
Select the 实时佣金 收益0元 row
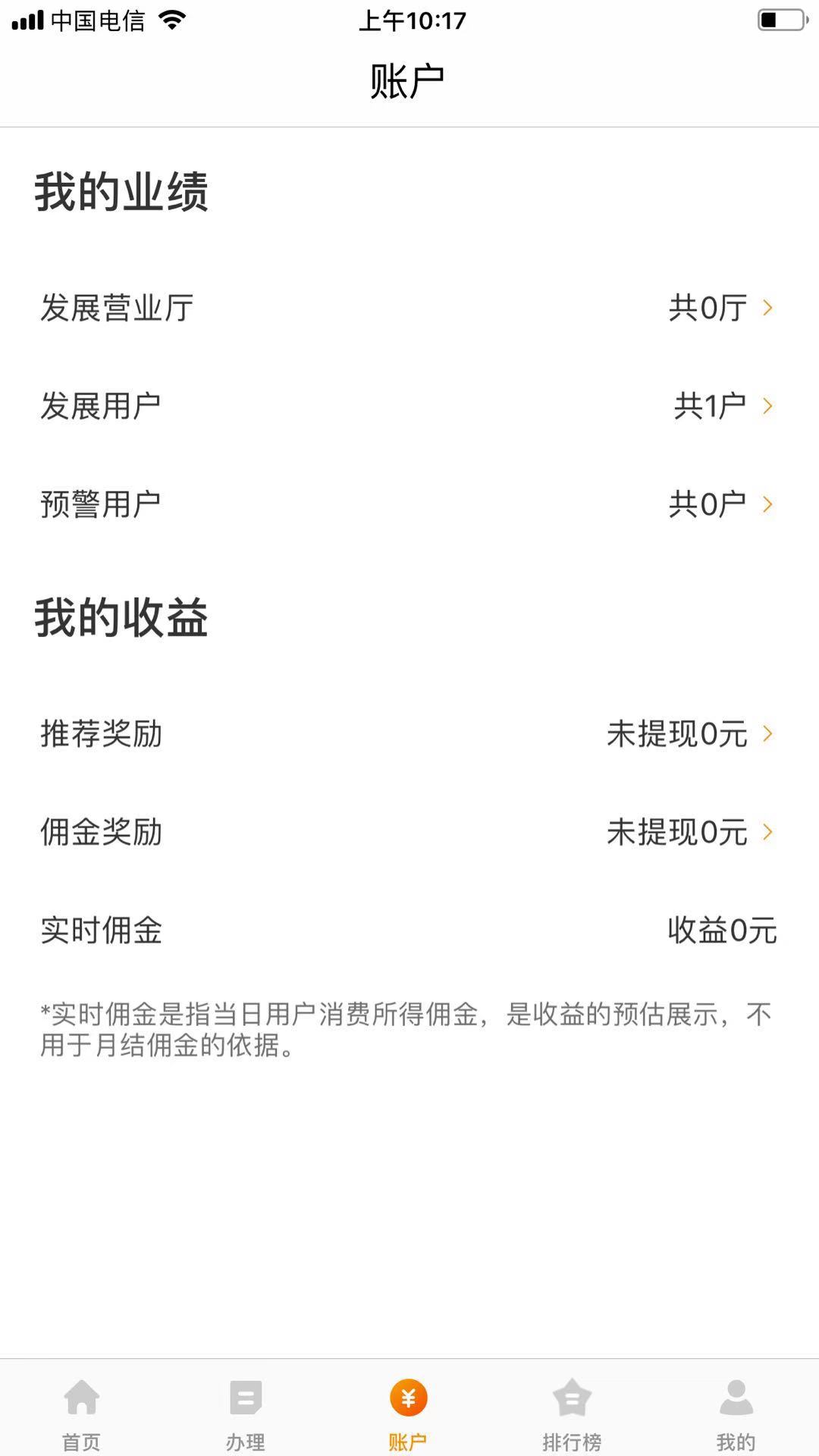click(x=409, y=930)
